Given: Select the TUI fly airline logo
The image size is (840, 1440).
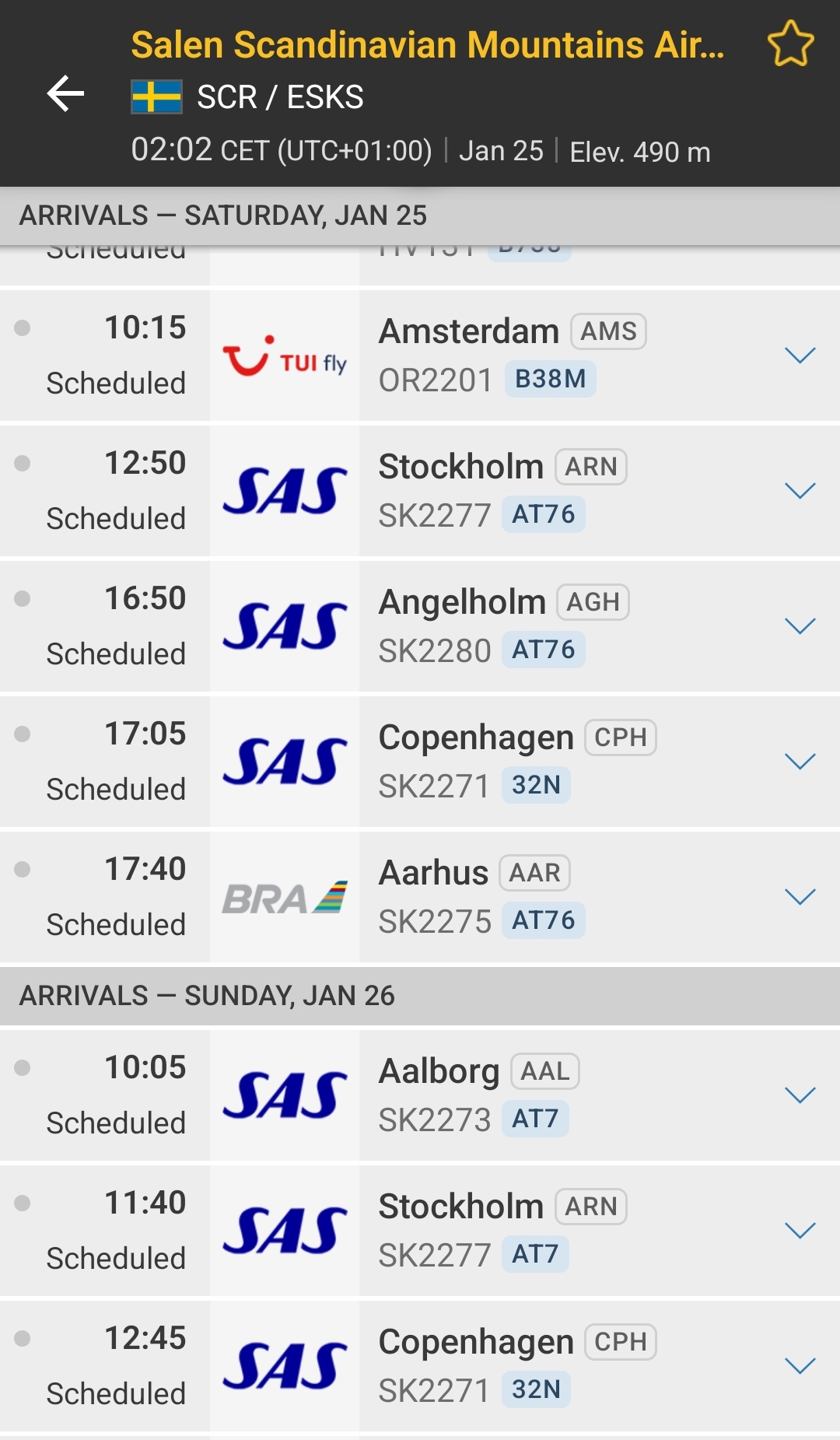Looking at the screenshot, I should point(285,356).
